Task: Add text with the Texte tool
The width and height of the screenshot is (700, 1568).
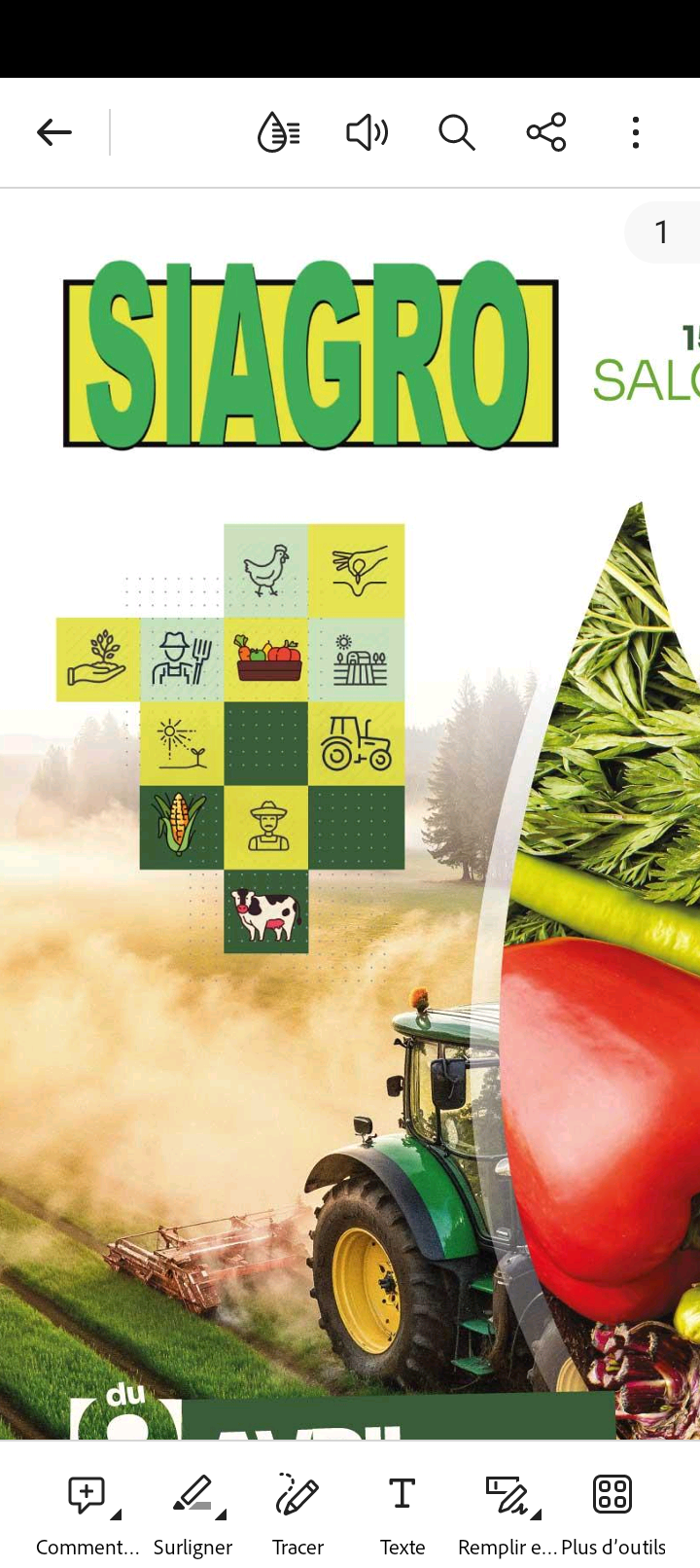Action: (402, 1509)
